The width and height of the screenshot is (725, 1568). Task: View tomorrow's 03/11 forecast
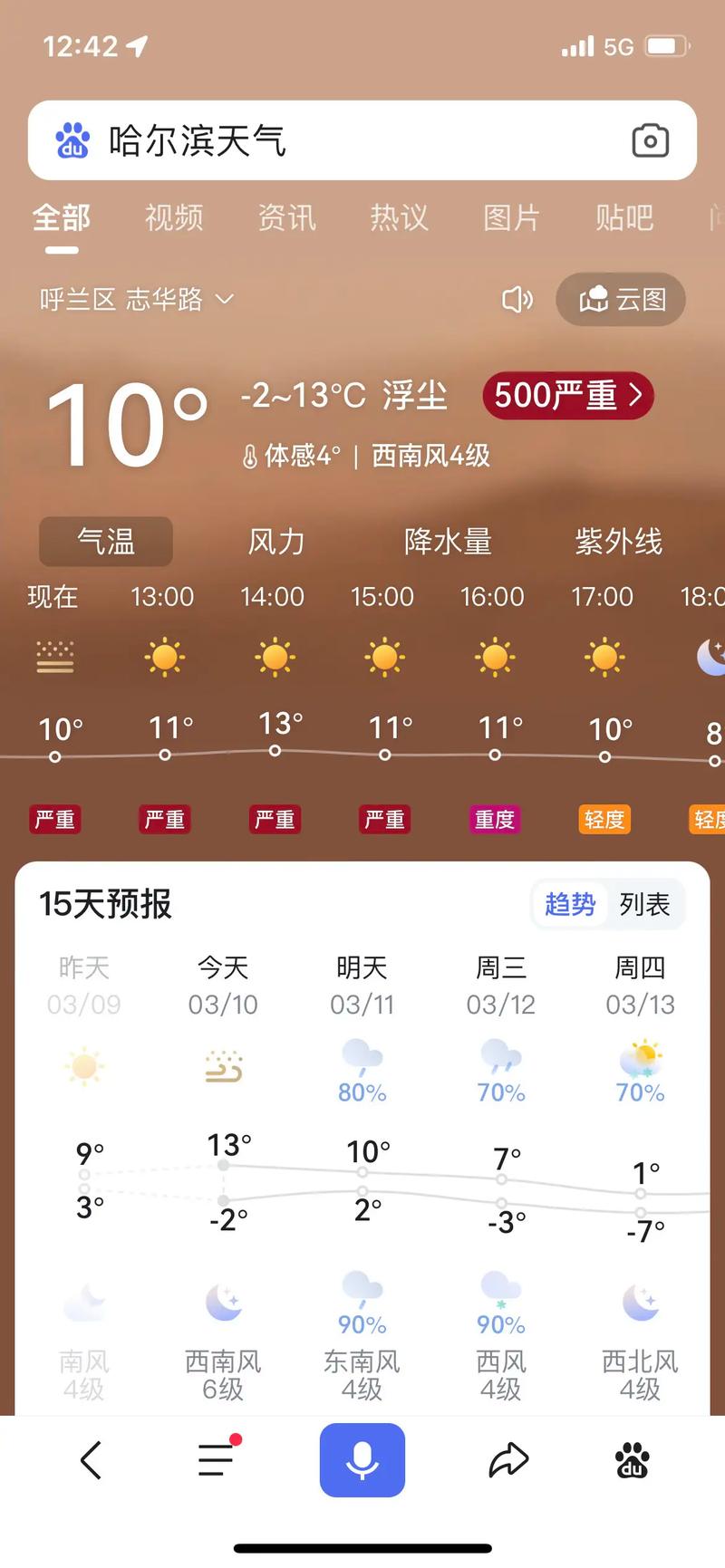362,987
